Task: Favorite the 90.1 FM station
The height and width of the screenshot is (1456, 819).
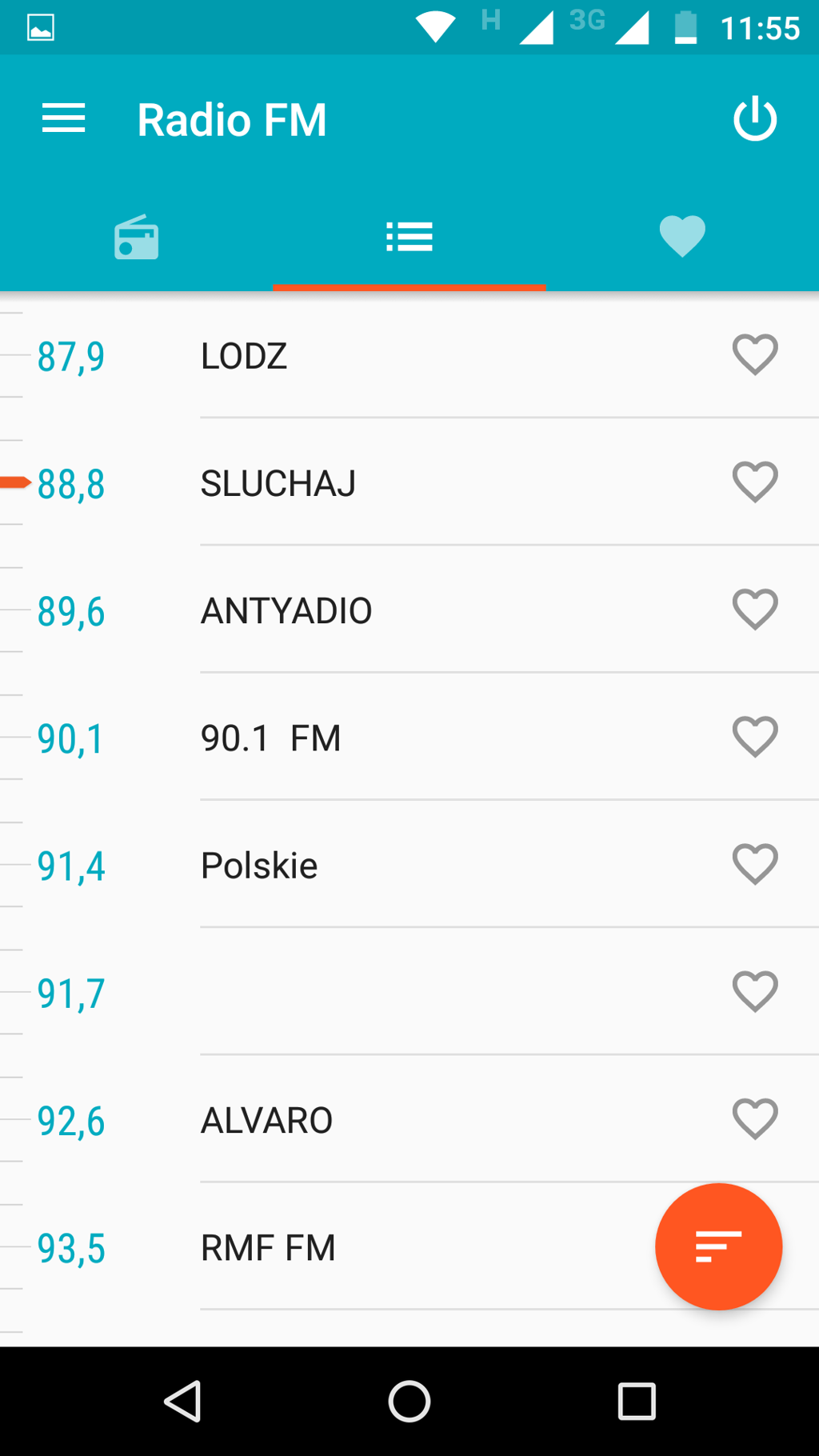Action: tap(755, 737)
